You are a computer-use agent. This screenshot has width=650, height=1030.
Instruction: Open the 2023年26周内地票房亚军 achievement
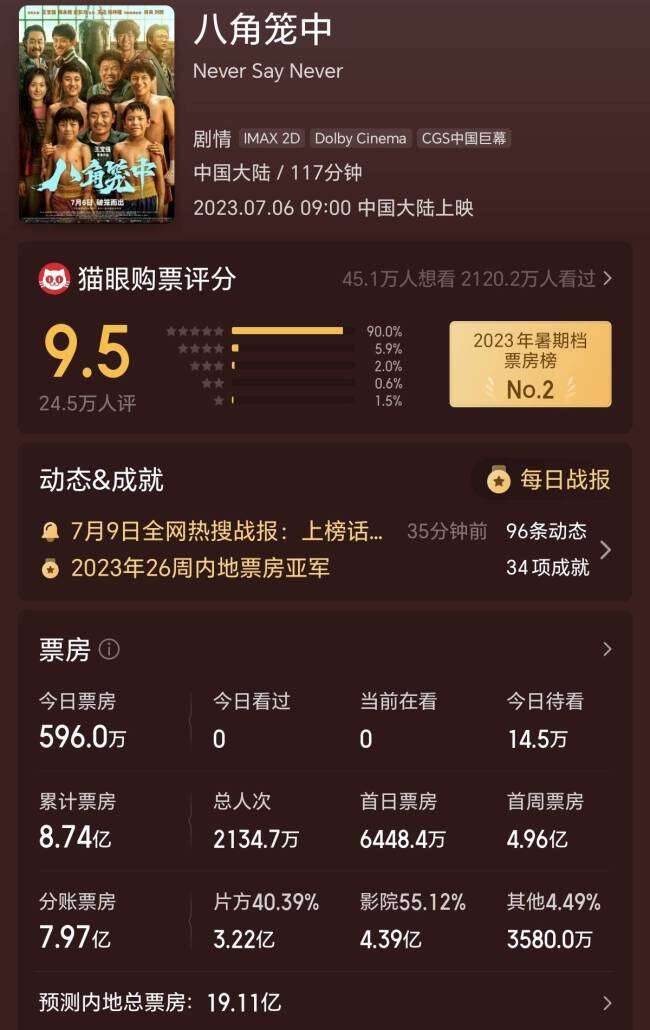pyautogui.click(x=200, y=568)
